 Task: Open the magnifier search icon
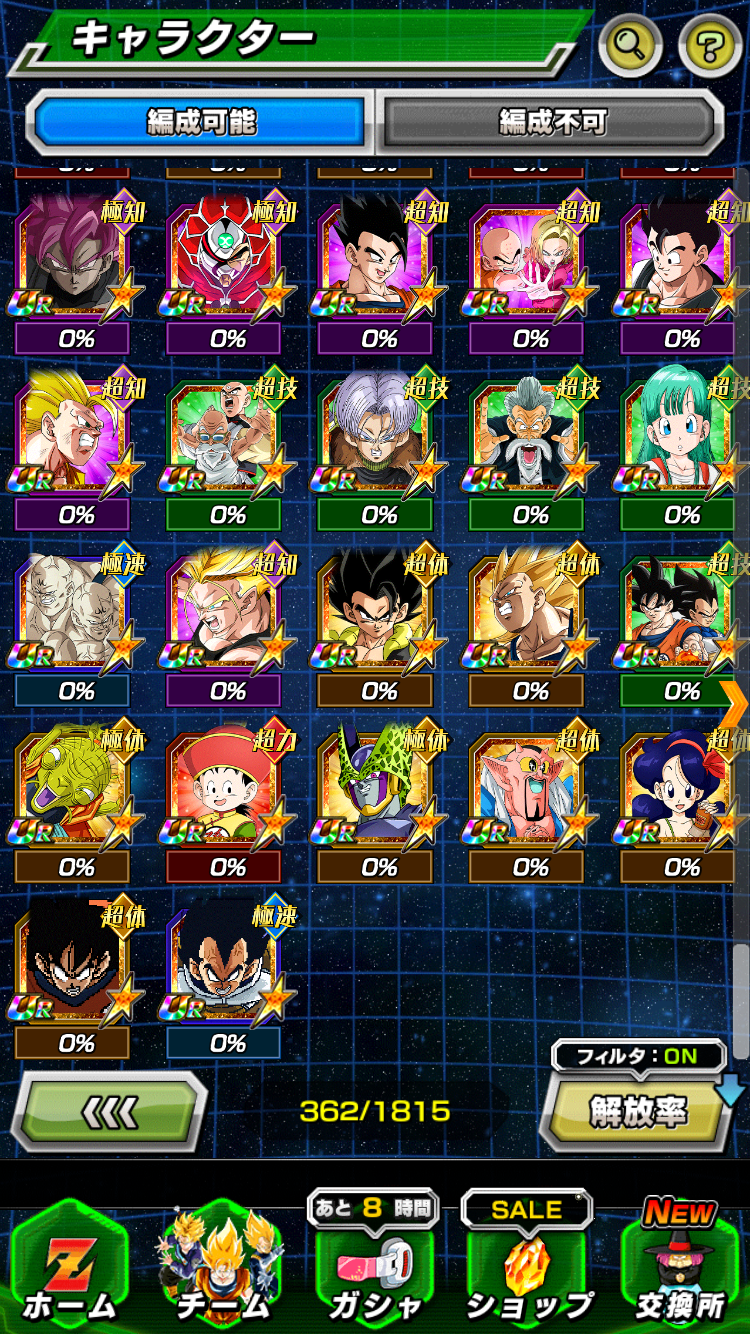[630, 44]
